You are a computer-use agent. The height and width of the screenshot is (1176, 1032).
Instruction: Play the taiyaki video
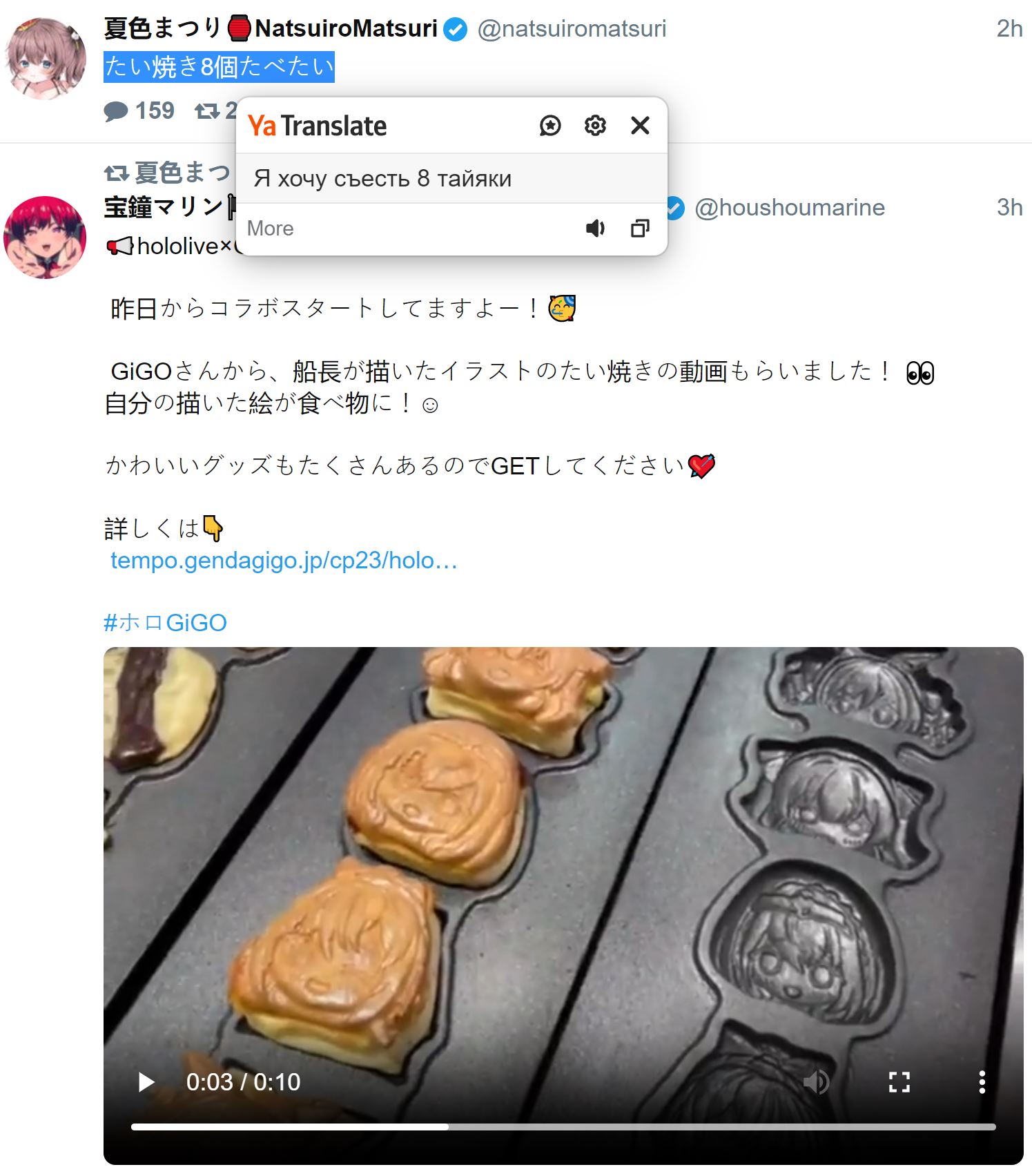(146, 1081)
